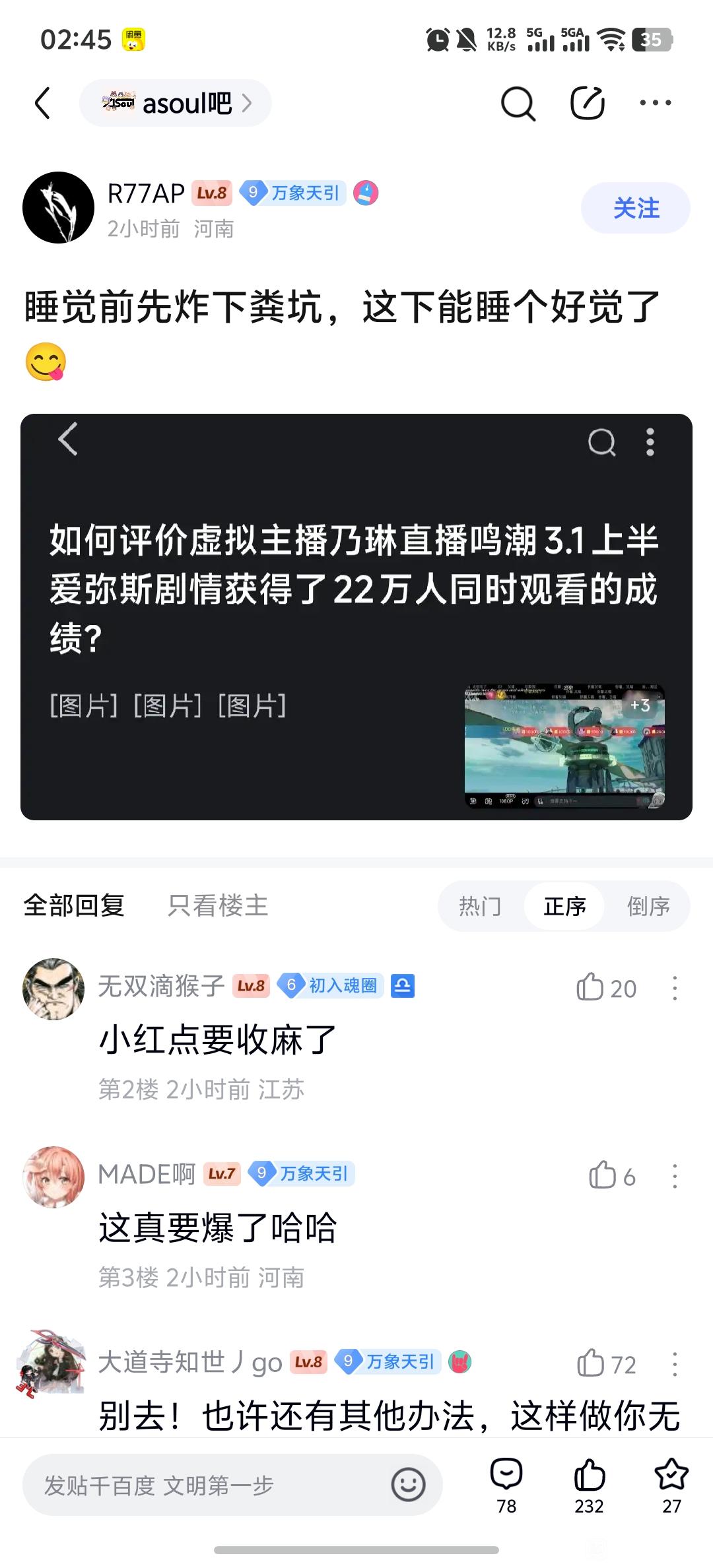Like 无双滴猴子's reply

[605, 988]
